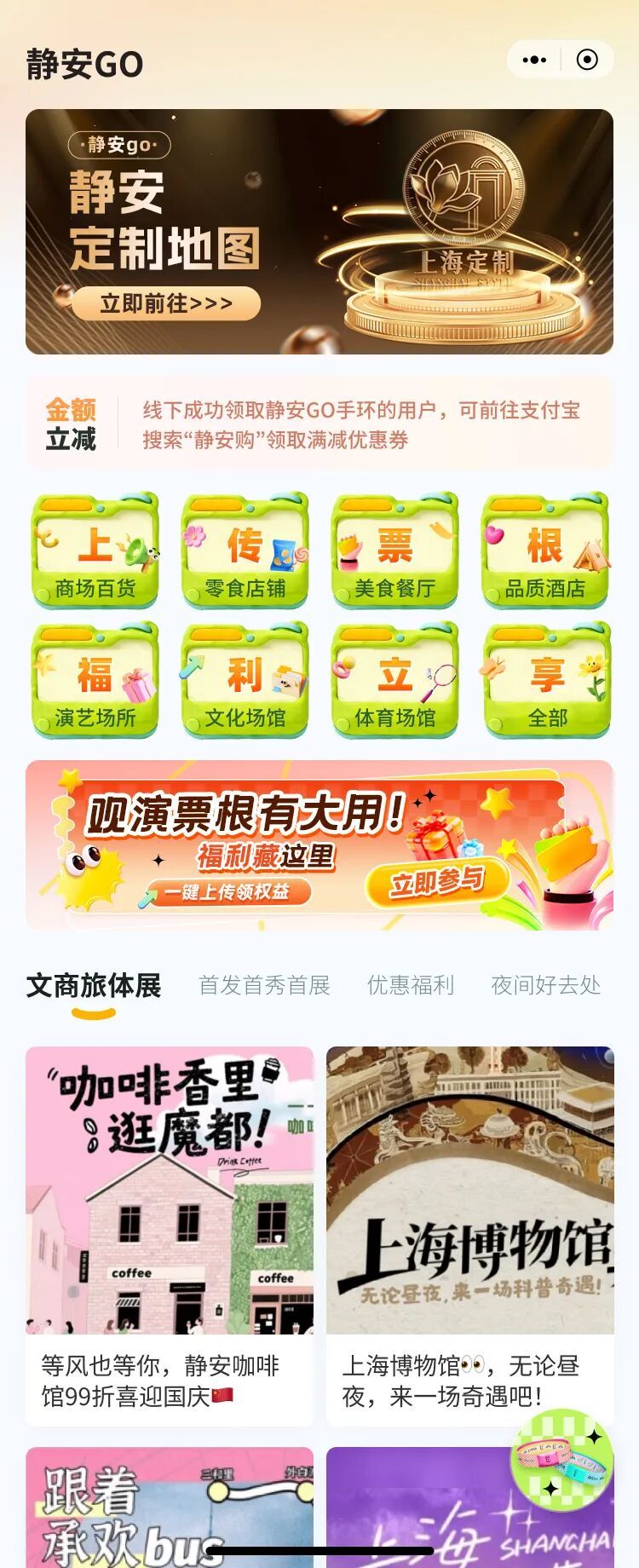The height and width of the screenshot is (1568, 639).
Task: Open the 静安咖啡馆99折 article card
Action: (x=170, y=1236)
